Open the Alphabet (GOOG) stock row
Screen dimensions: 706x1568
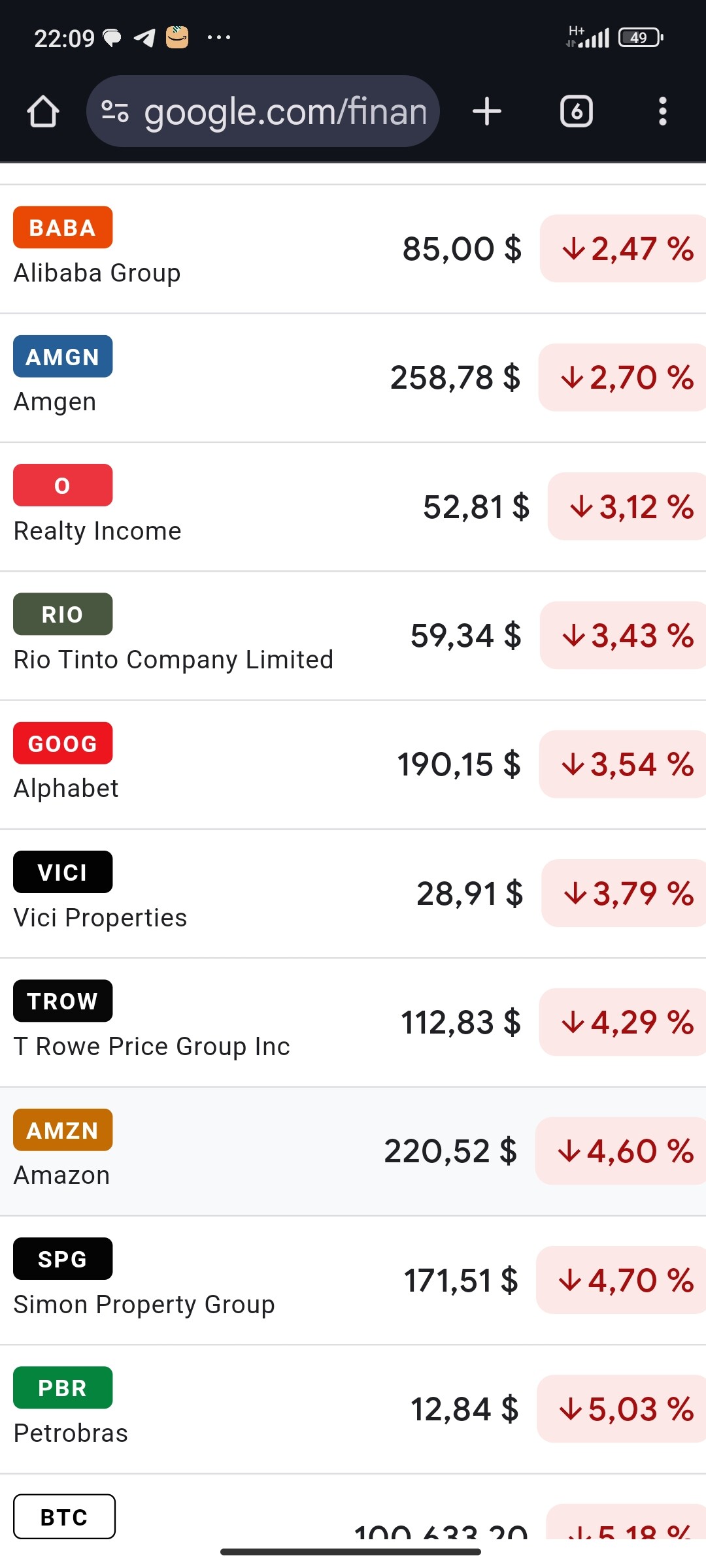click(353, 764)
